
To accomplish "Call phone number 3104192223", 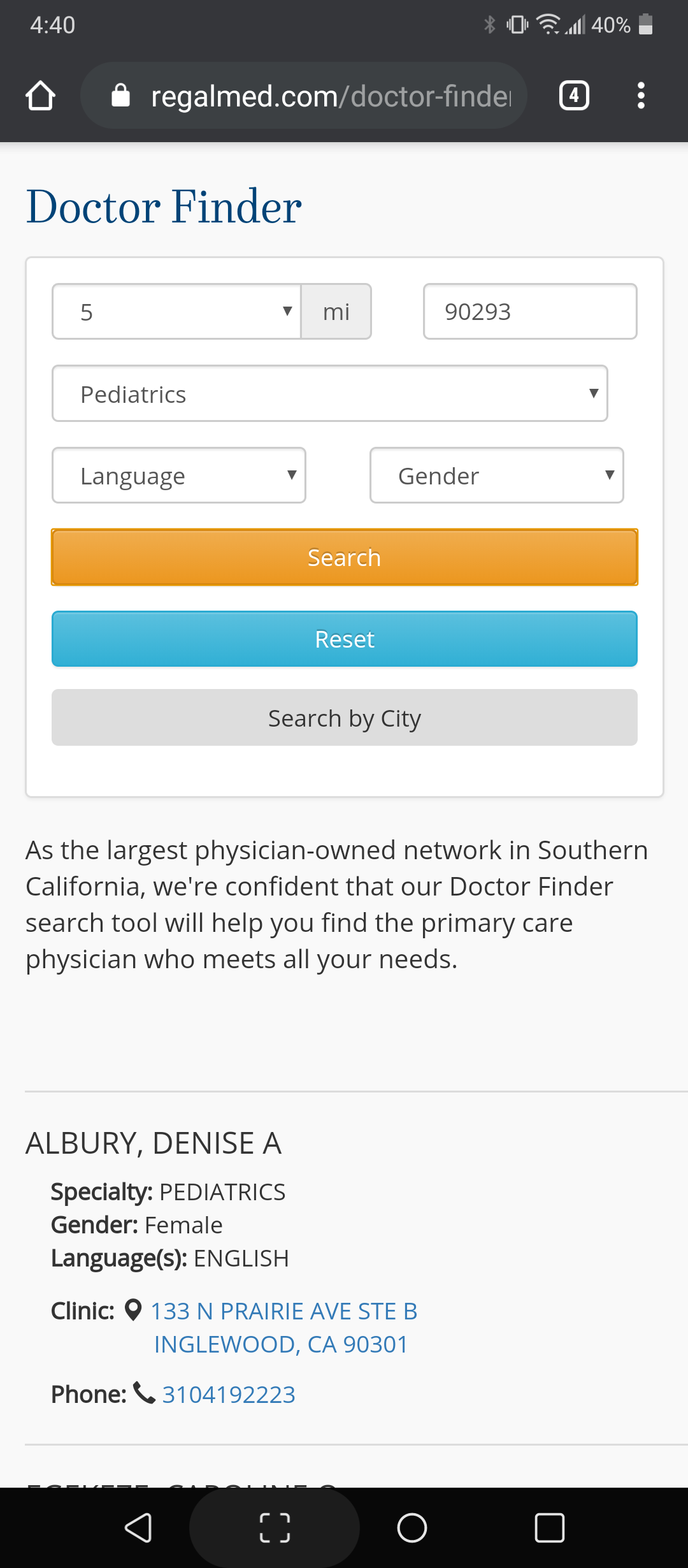I will point(229,1395).
